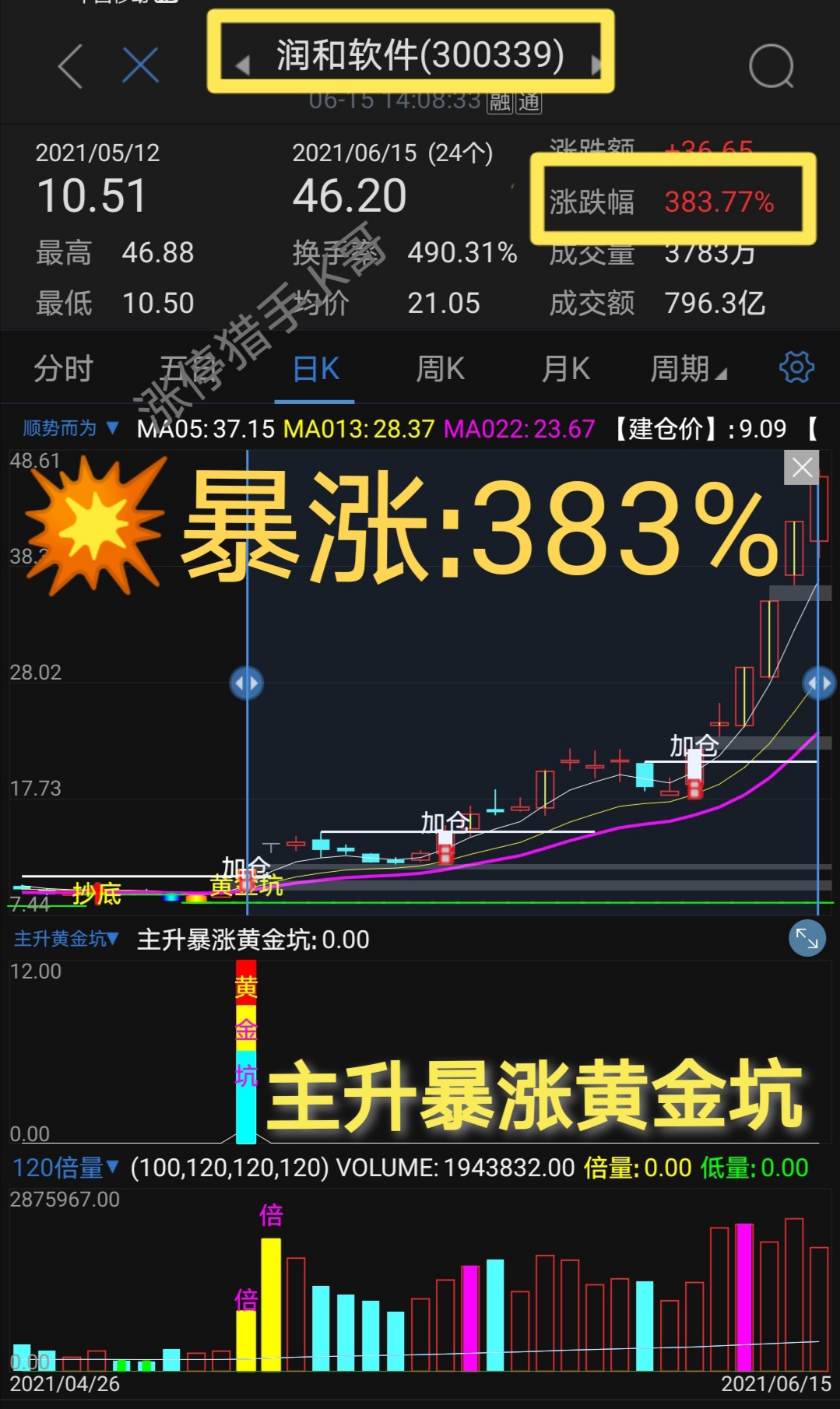Select the 日K tab
The image size is (840, 1409).
click(315, 369)
